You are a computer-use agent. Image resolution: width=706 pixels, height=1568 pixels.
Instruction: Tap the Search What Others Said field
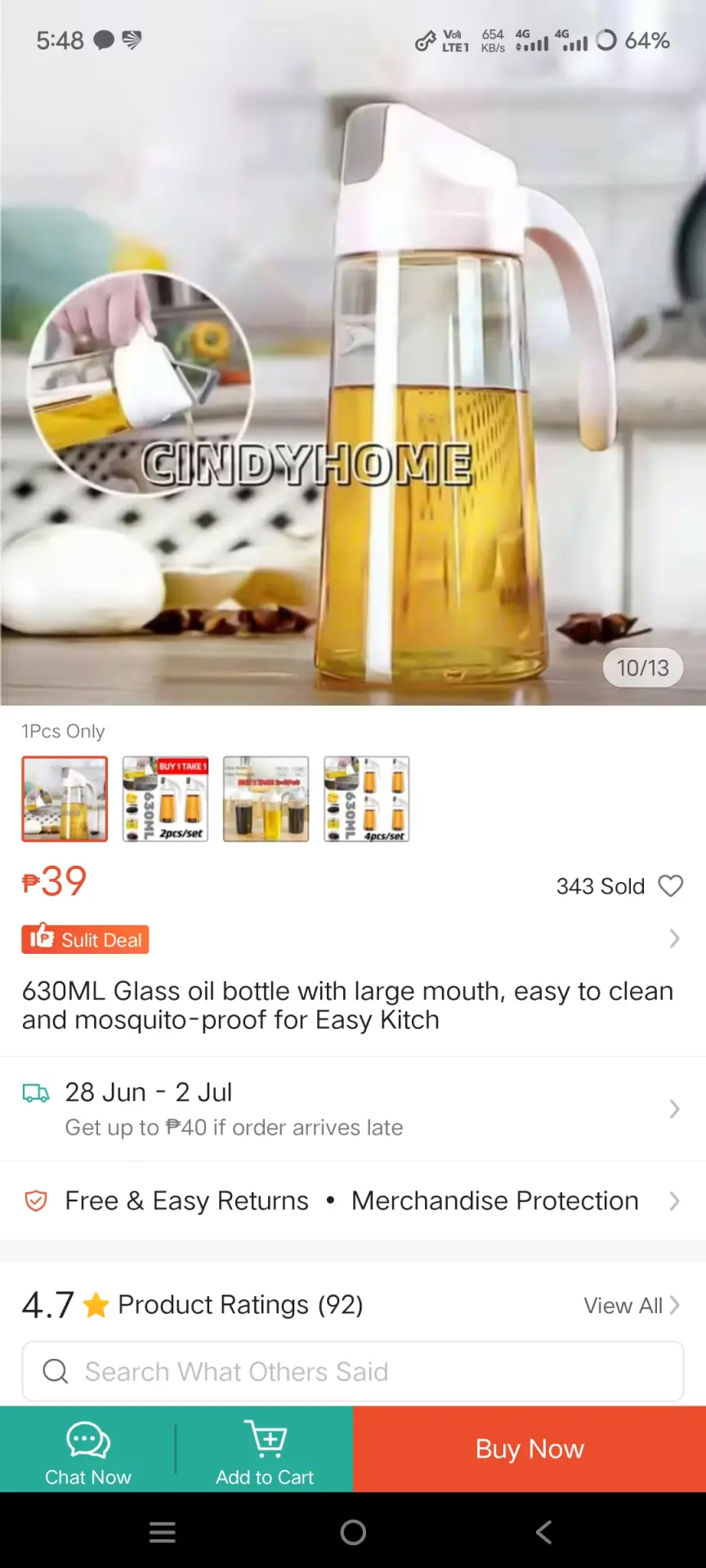point(353,1371)
